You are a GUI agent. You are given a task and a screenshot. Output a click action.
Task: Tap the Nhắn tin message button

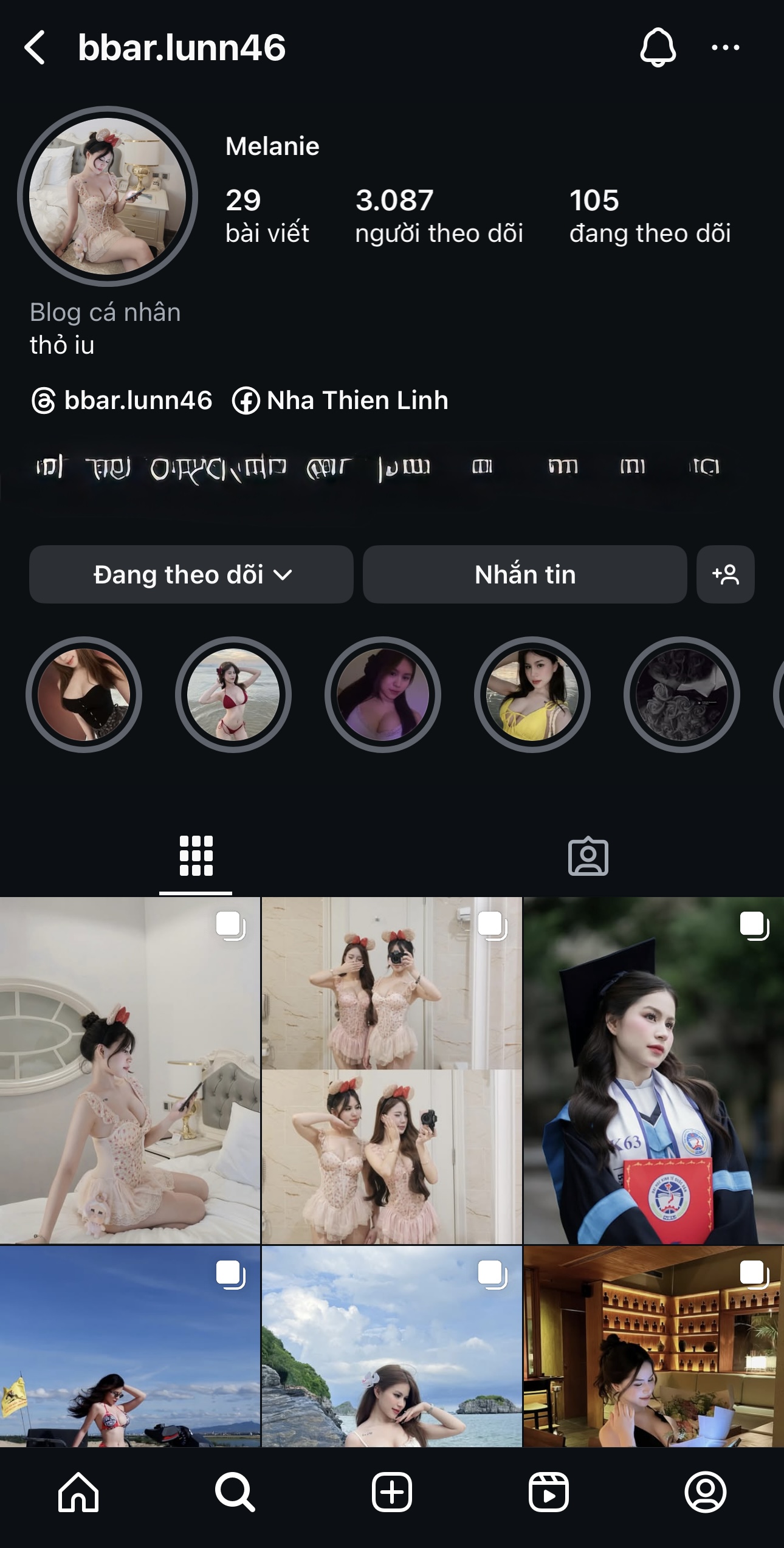pyautogui.click(x=524, y=574)
